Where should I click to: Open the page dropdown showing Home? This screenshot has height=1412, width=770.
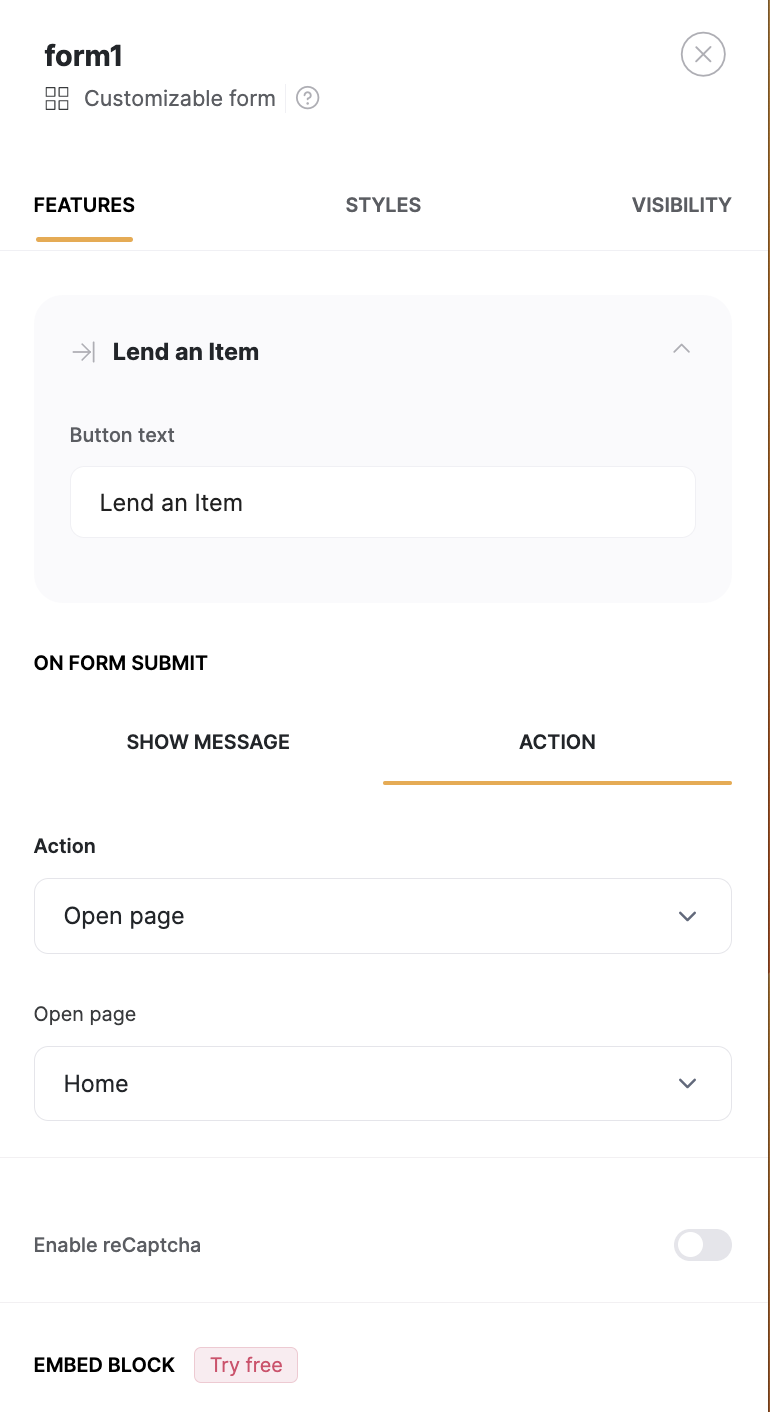383,1083
